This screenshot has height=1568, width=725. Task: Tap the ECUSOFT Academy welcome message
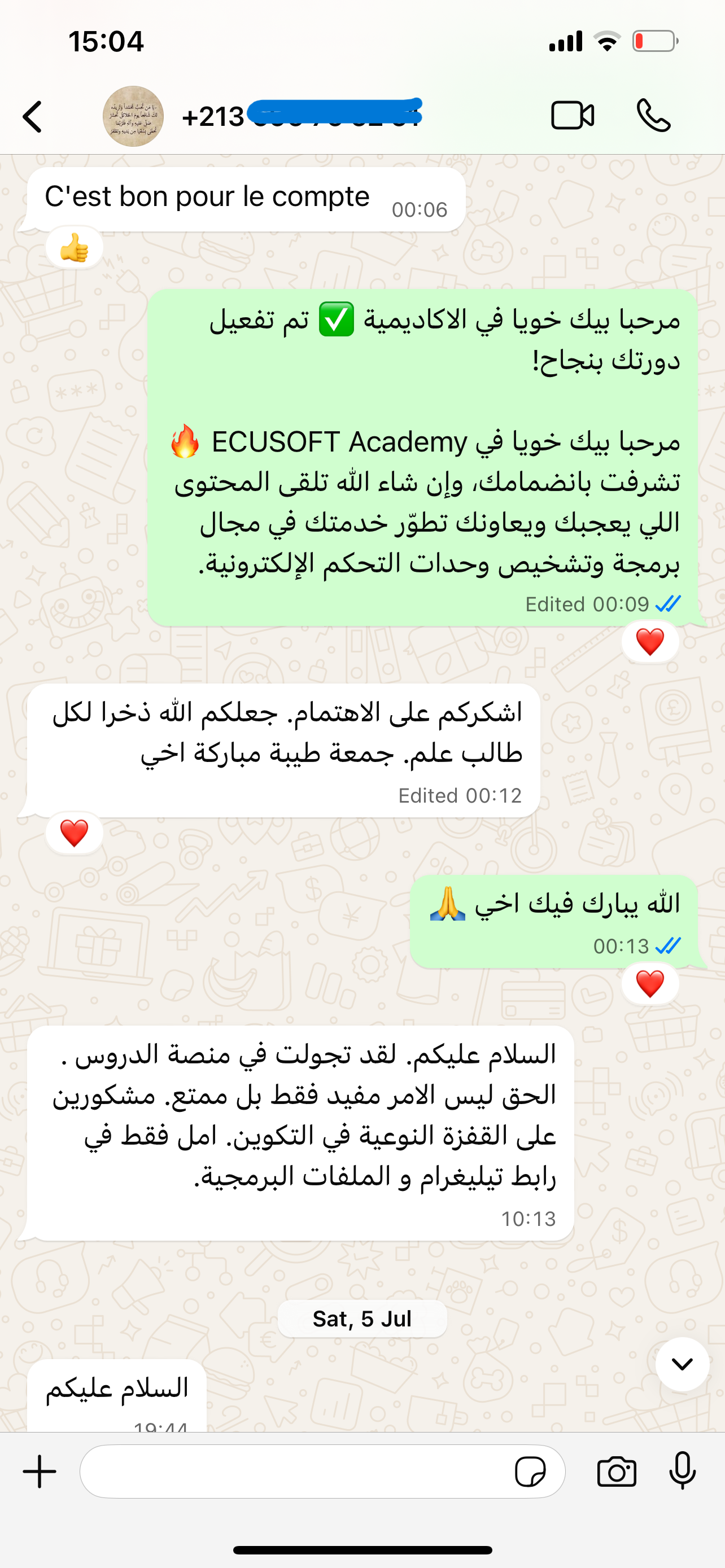tap(426, 457)
